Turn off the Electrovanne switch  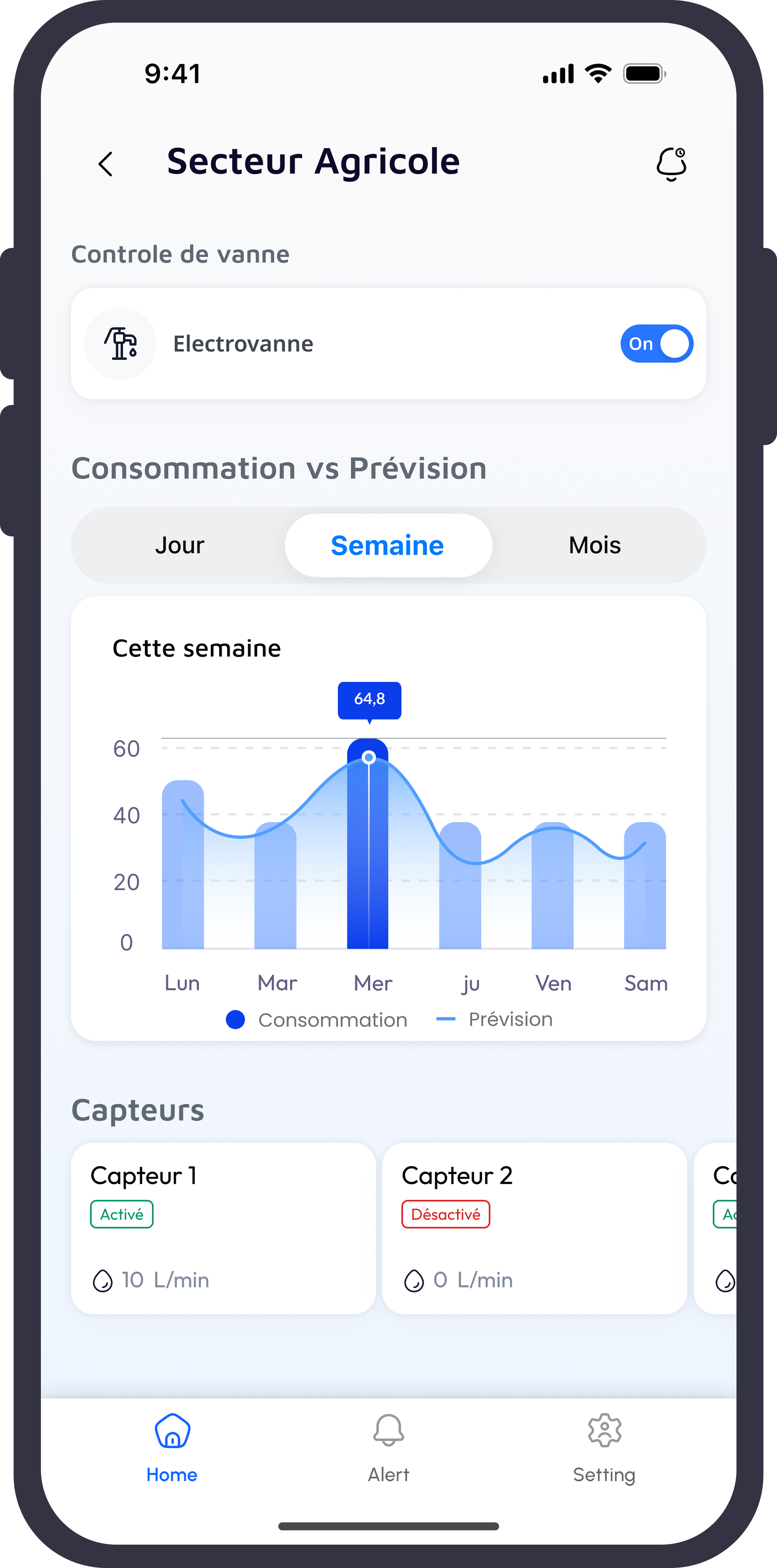click(657, 343)
